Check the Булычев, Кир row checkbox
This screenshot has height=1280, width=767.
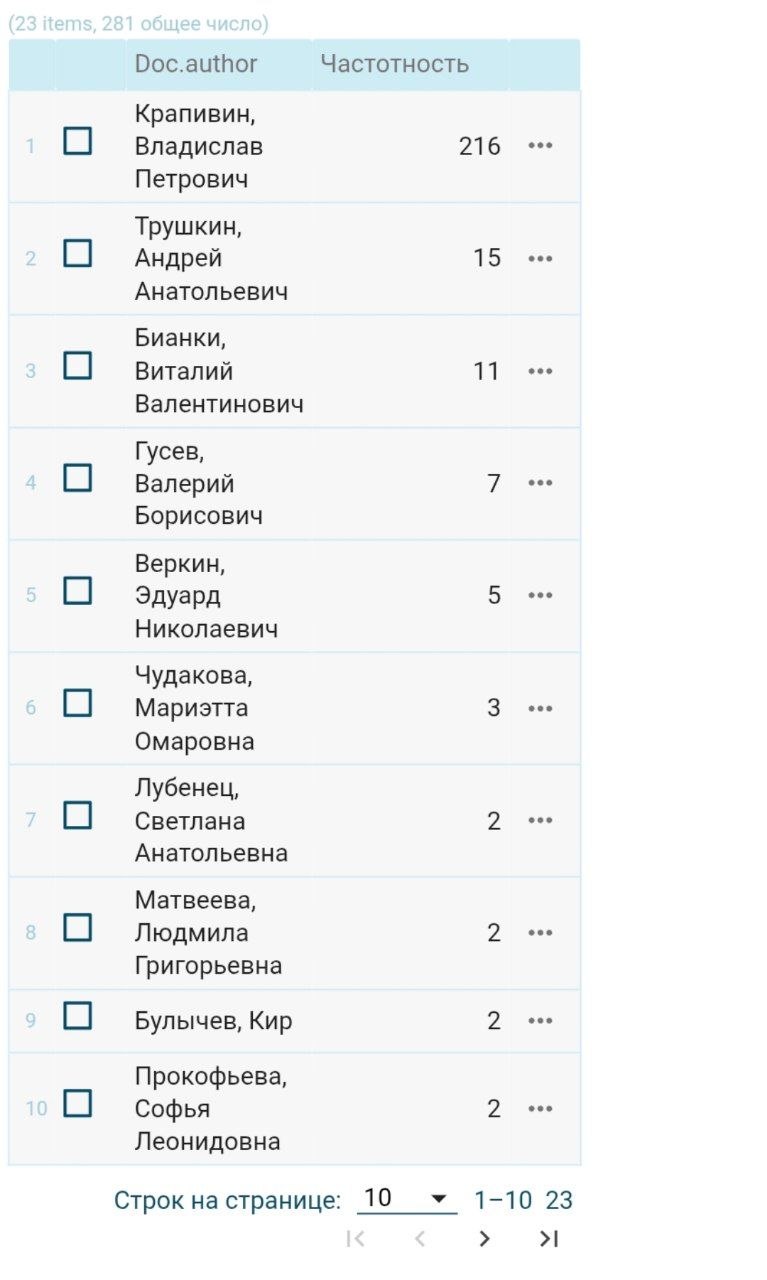[78, 1016]
